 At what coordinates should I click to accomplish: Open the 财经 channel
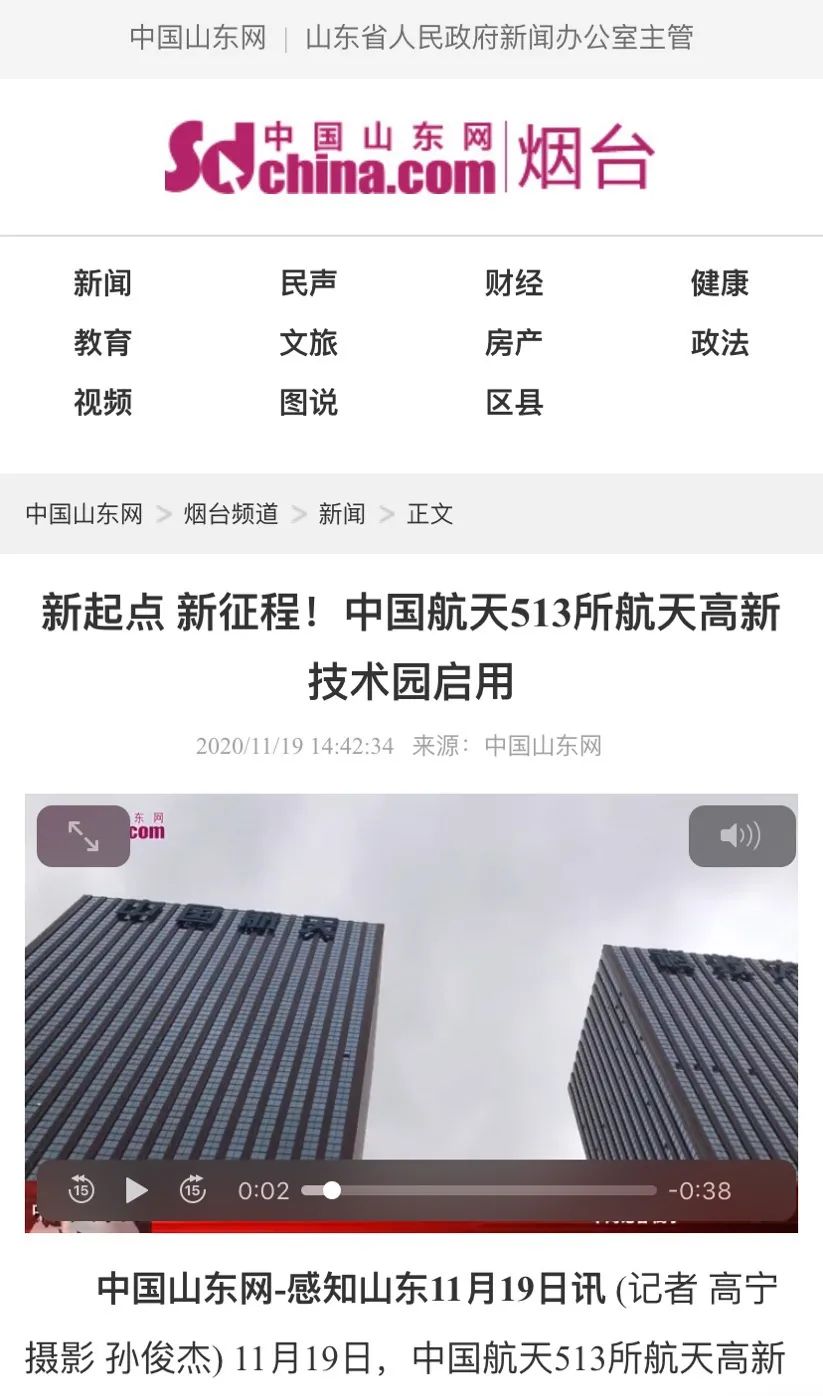(514, 283)
